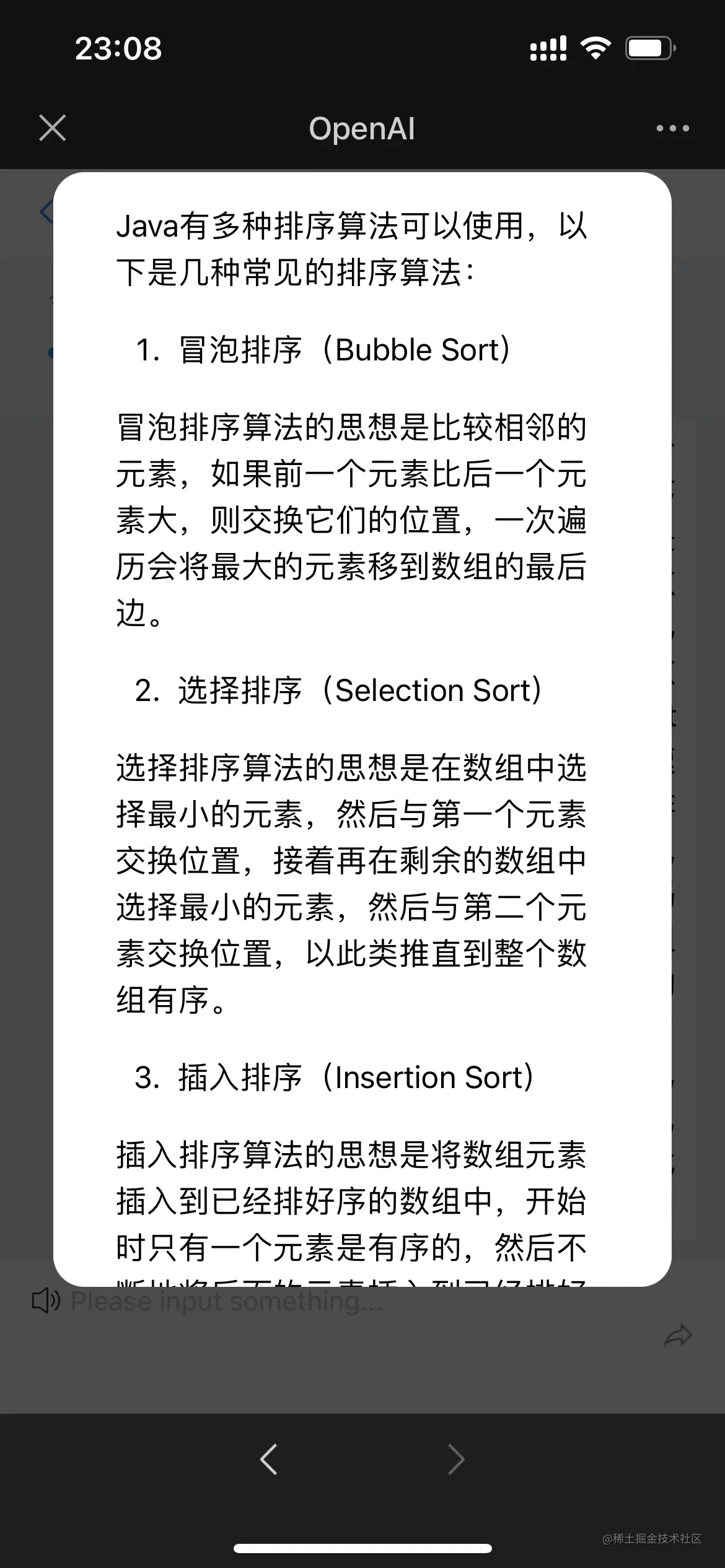Tap the voice input speaker icon

click(45, 1301)
